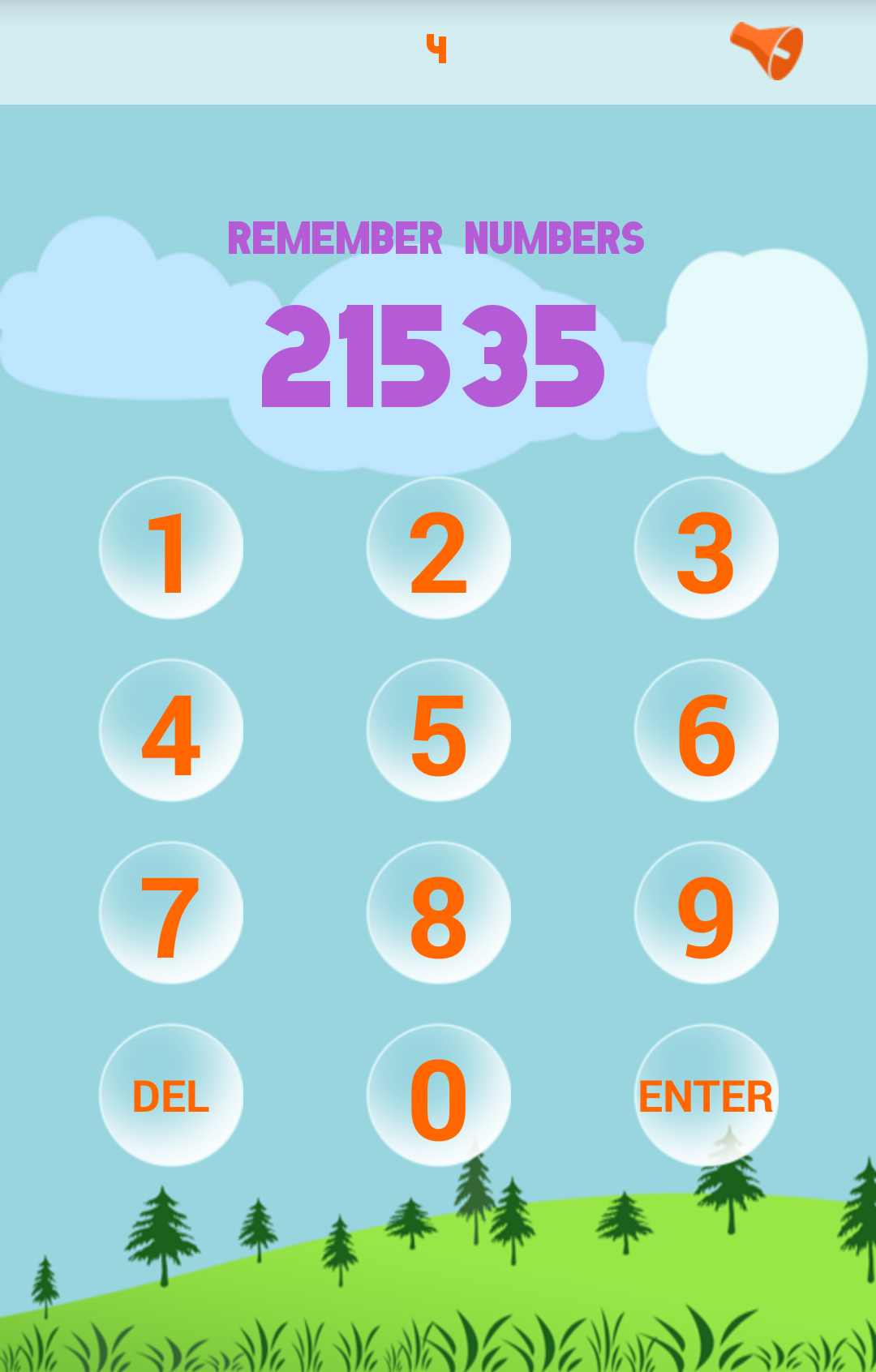Tap the 0 bubble key
The width and height of the screenshot is (876, 1372).
pyautogui.click(x=439, y=1096)
